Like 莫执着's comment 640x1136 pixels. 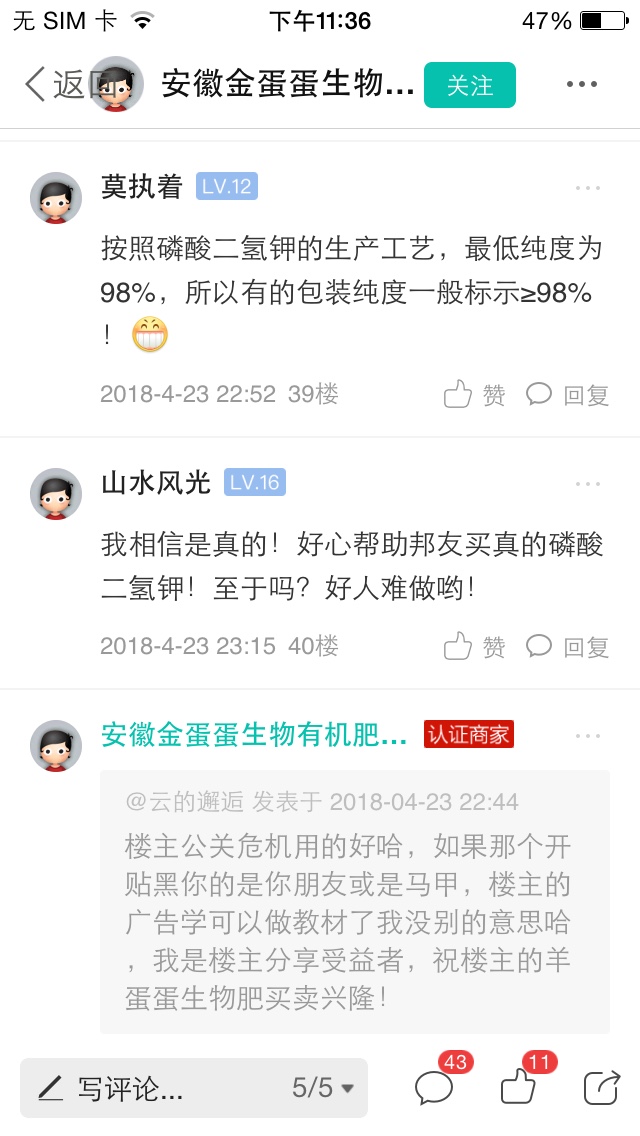coord(474,394)
